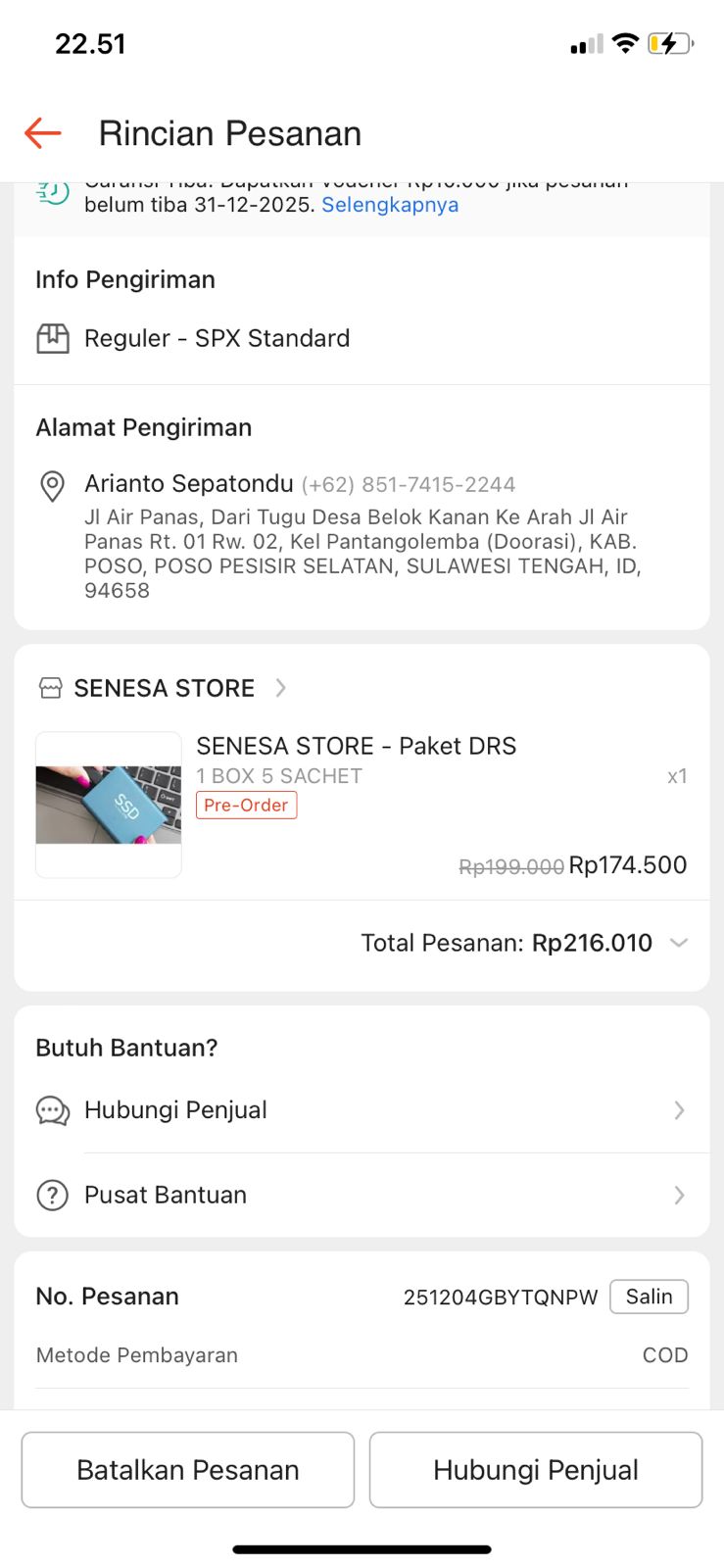Open the Selengkapnya link

pyautogui.click(x=390, y=205)
